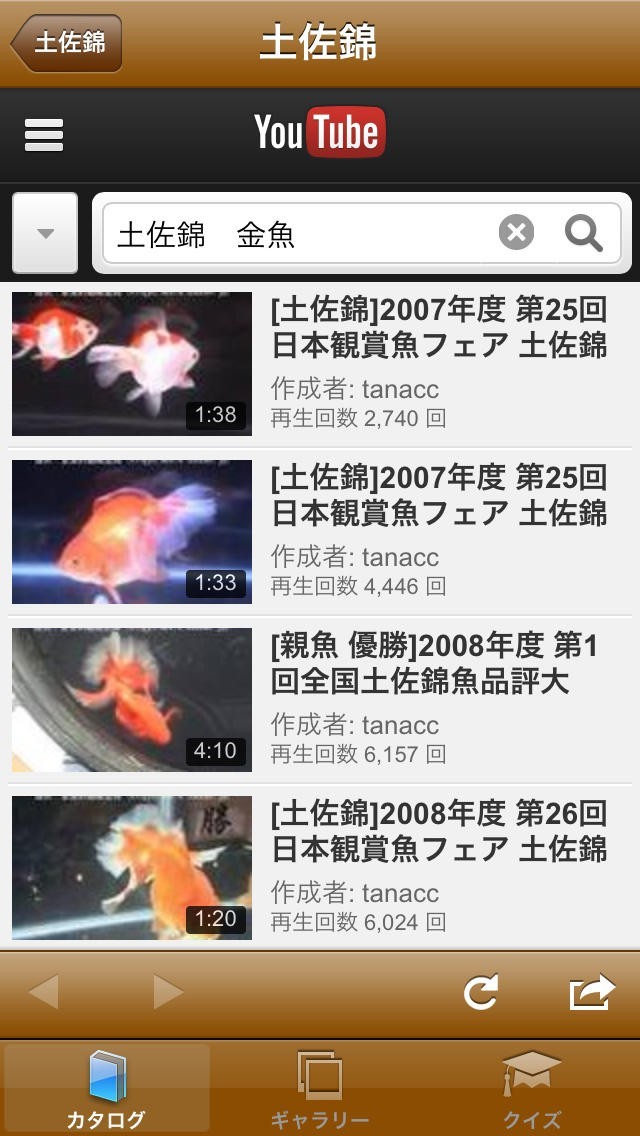Tap the 土佐錦 金魚 search field
Viewport: 640px width, 1136px height.
coord(300,234)
